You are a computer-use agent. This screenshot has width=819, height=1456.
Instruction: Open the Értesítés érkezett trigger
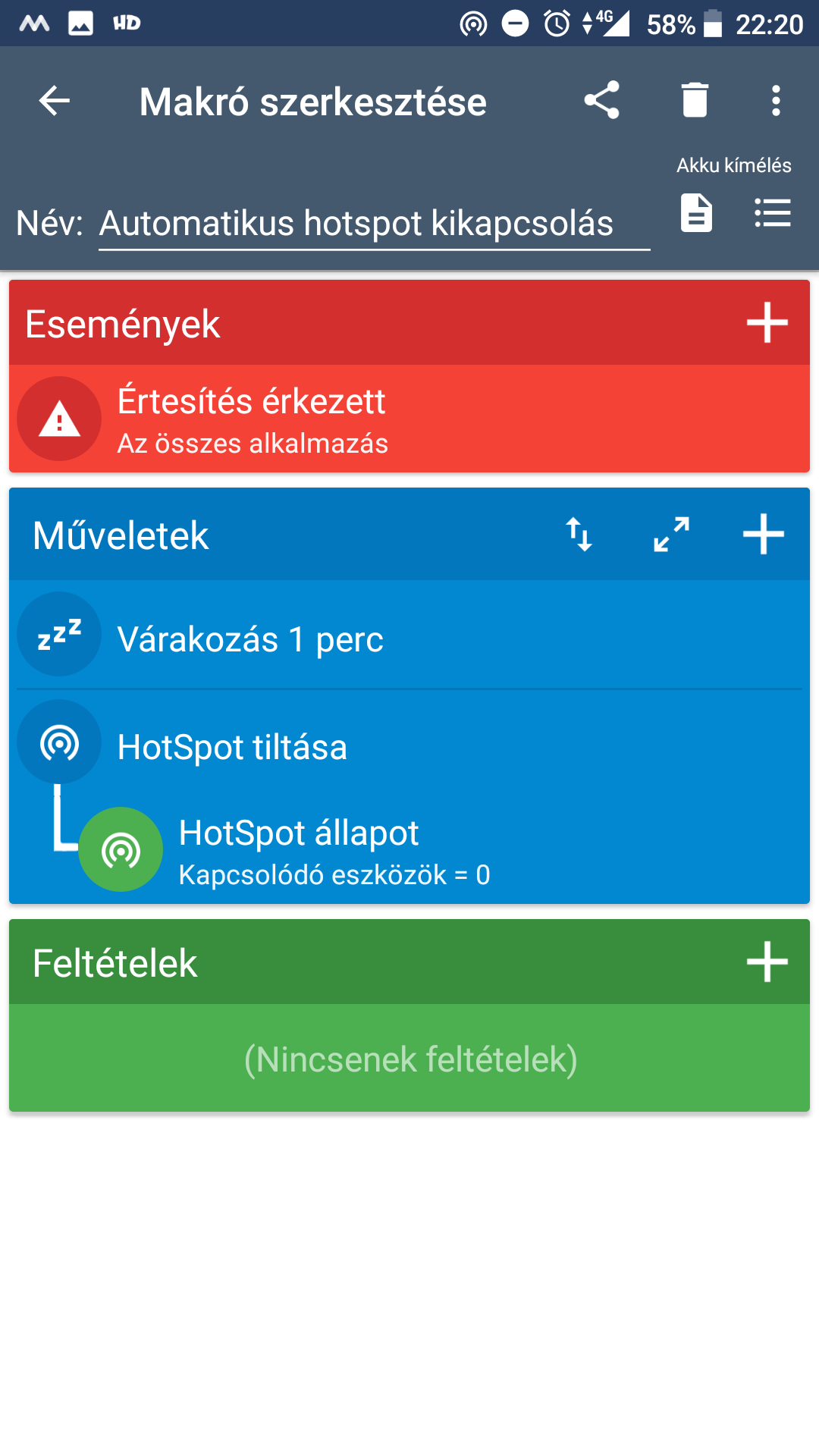coord(409,419)
